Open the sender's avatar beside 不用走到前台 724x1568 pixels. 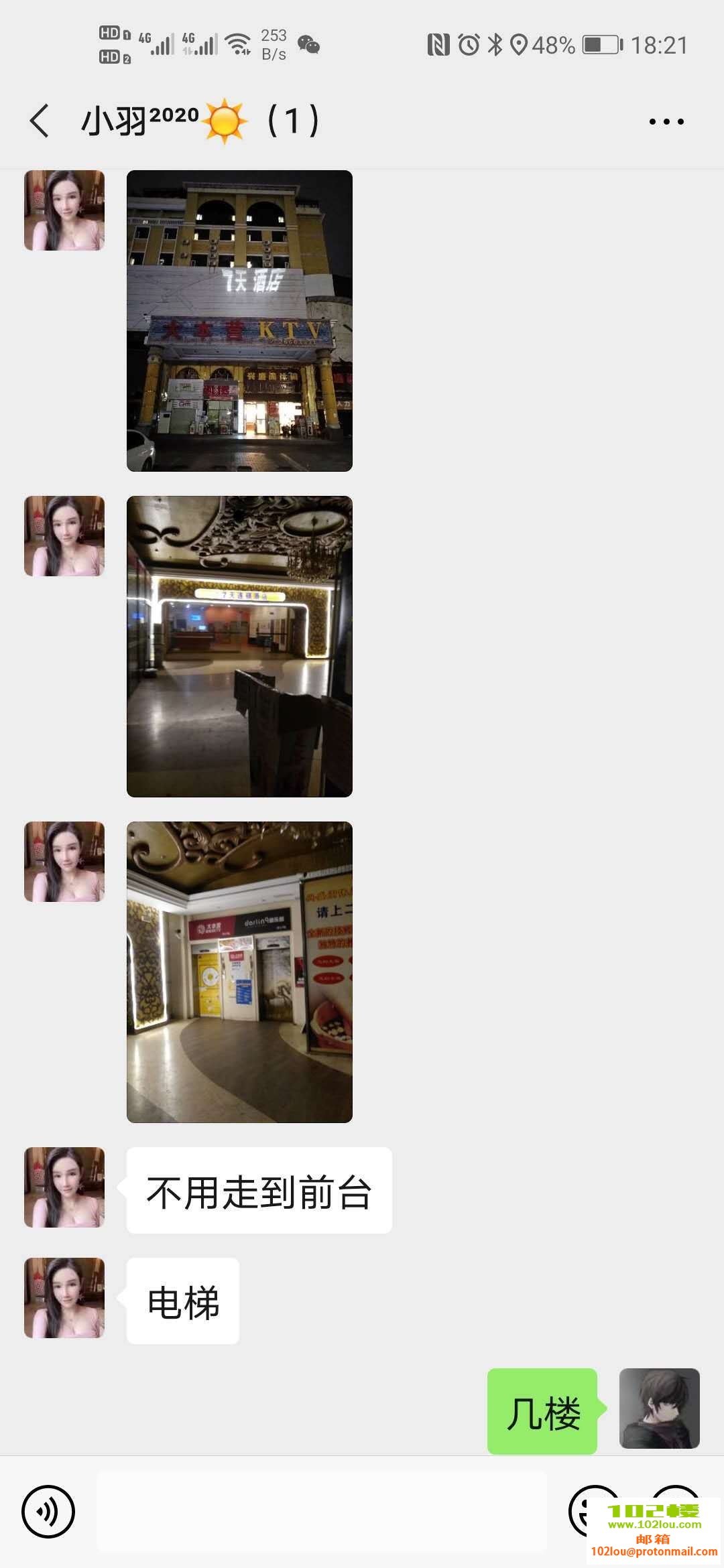(64, 1187)
